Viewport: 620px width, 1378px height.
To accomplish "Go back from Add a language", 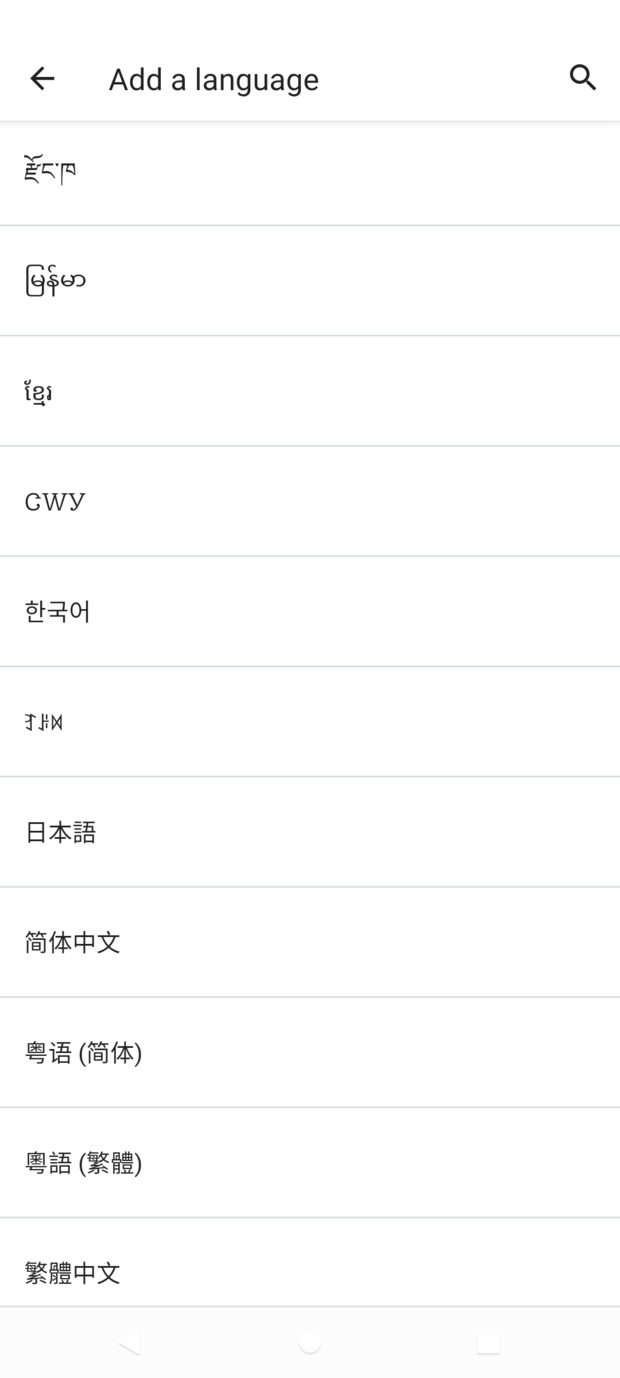I will point(42,78).
